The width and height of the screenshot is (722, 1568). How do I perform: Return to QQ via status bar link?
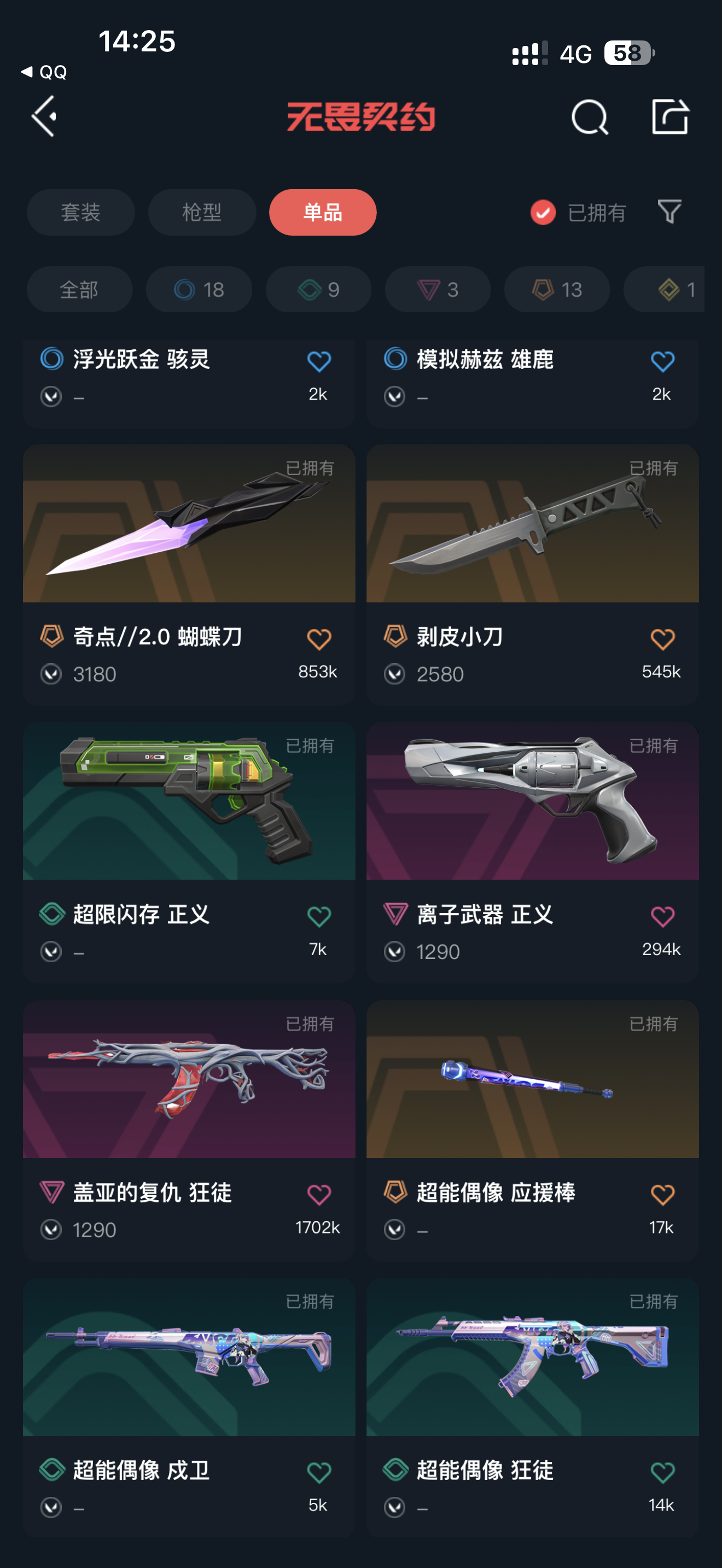44,72
